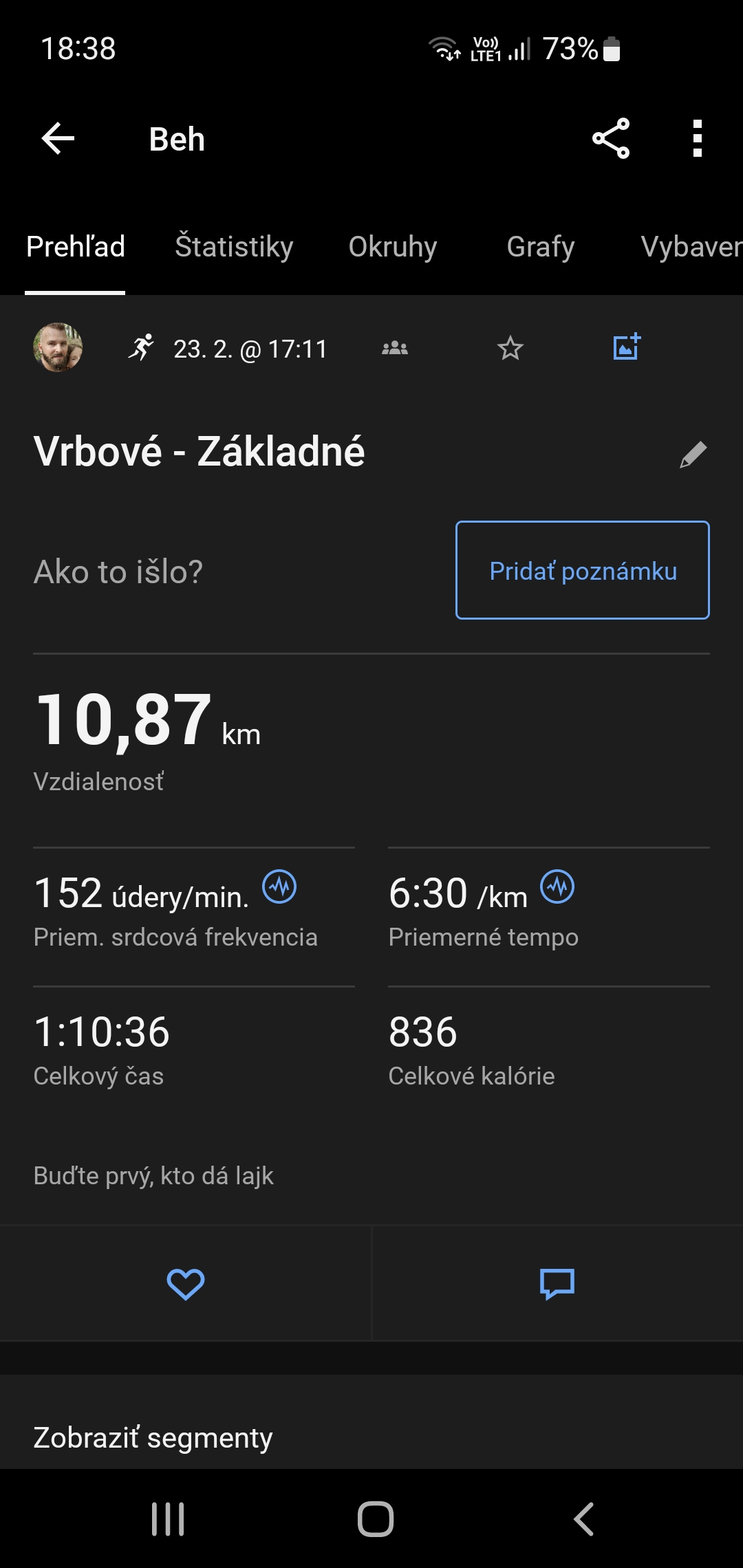The height and width of the screenshot is (1568, 743).
Task: Open heart rate info next to 152 údery/min.
Action: tap(279, 886)
